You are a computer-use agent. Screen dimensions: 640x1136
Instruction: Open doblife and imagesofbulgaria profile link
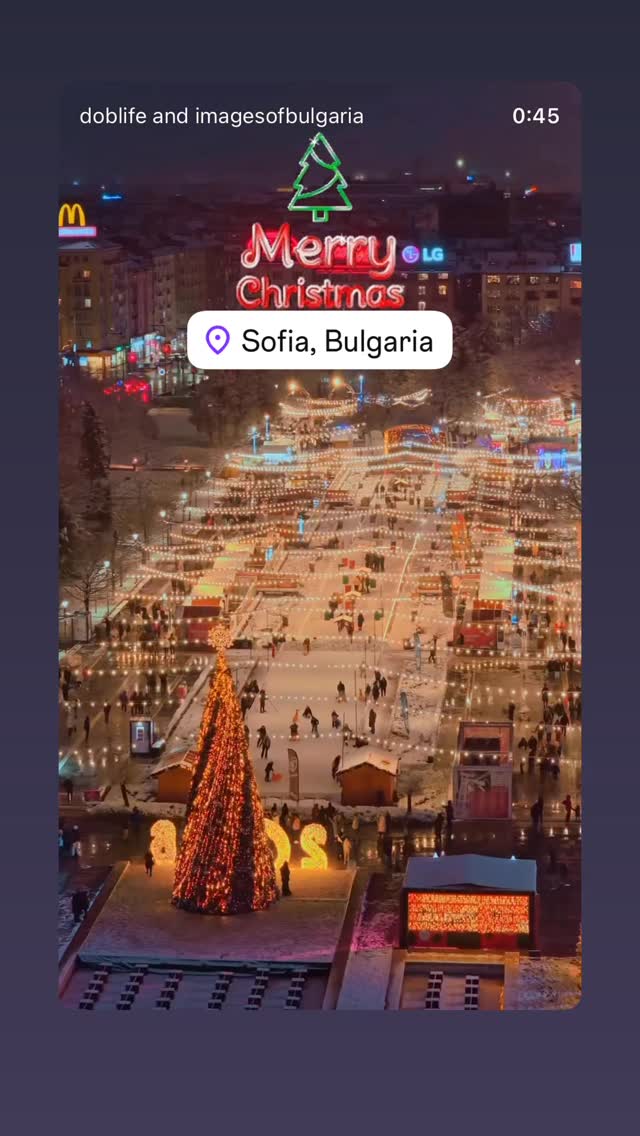(222, 116)
